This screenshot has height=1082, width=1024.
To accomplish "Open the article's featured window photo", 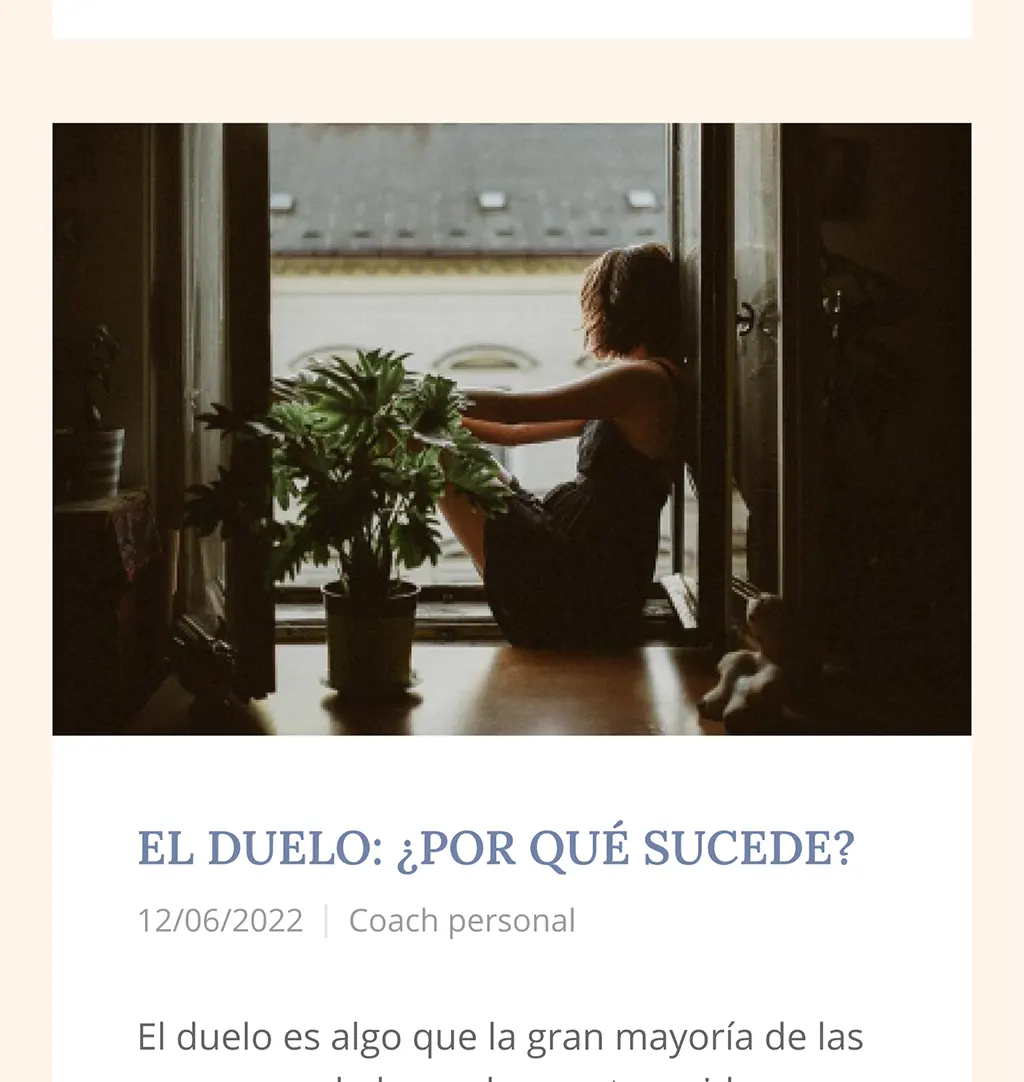I will coord(511,429).
